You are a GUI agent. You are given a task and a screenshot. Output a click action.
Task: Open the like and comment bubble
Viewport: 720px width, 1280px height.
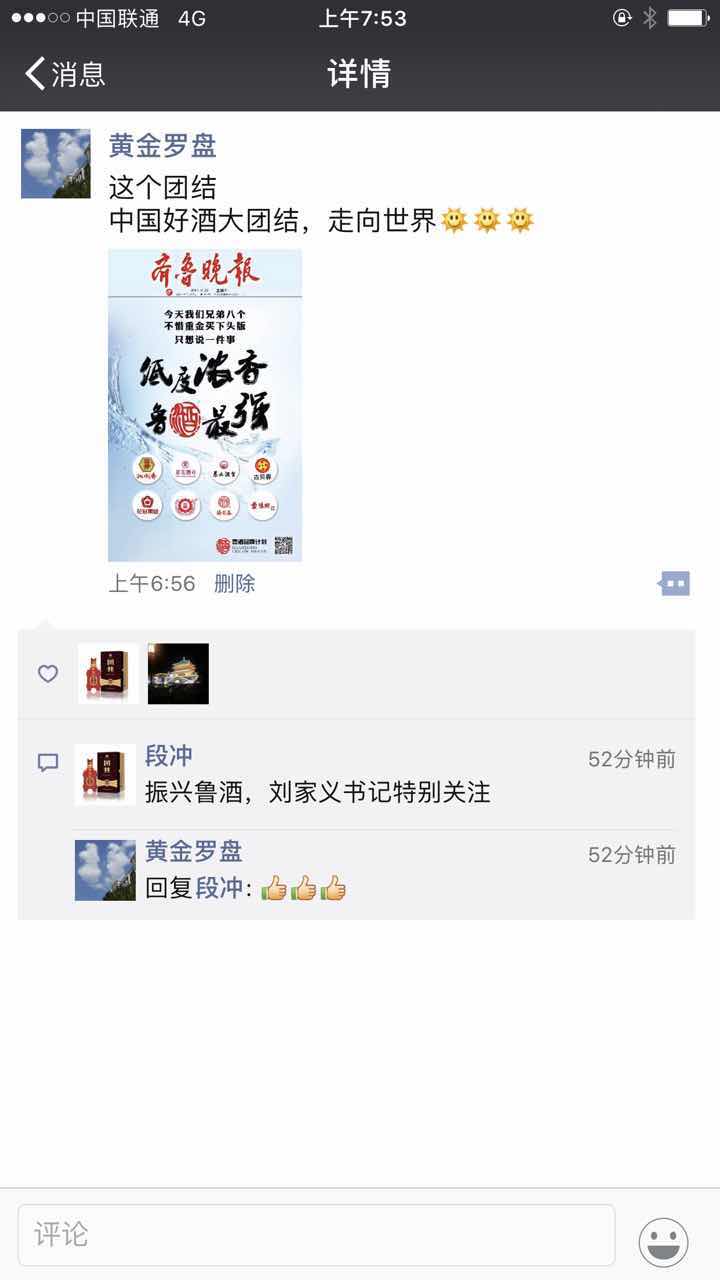(x=675, y=583)
